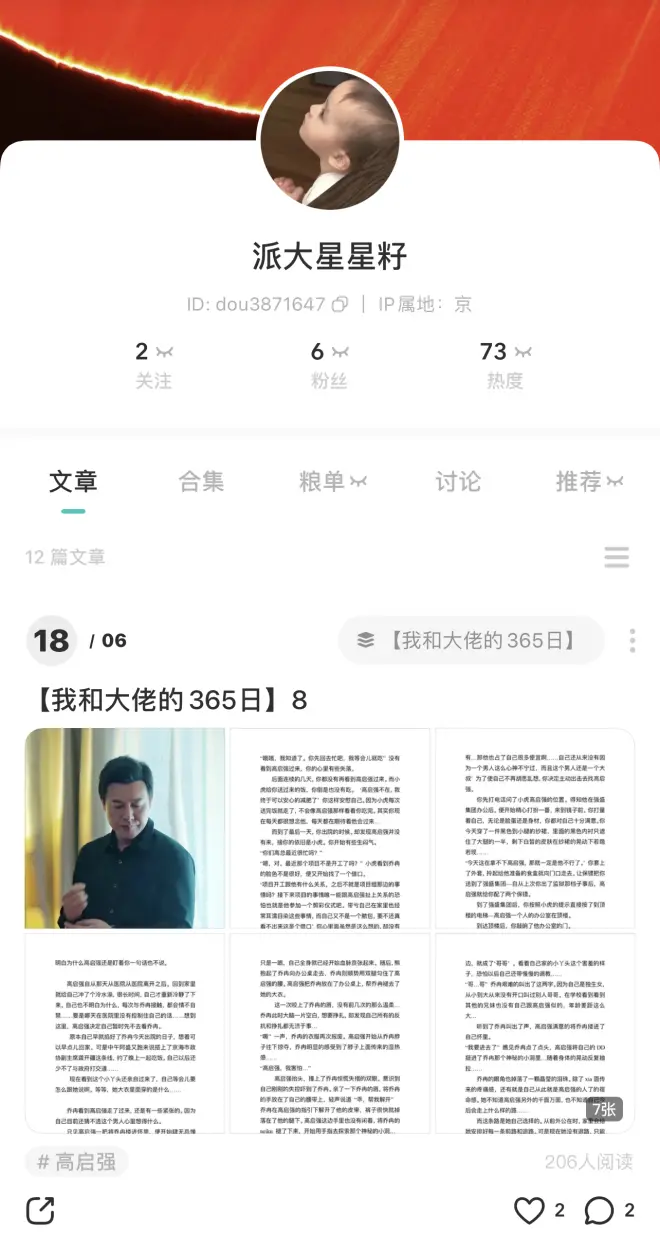Like the post 【我和大佬的365日】8
Screen dimensions: 660x1233
pyautogui.click(x=529, y=1210)
